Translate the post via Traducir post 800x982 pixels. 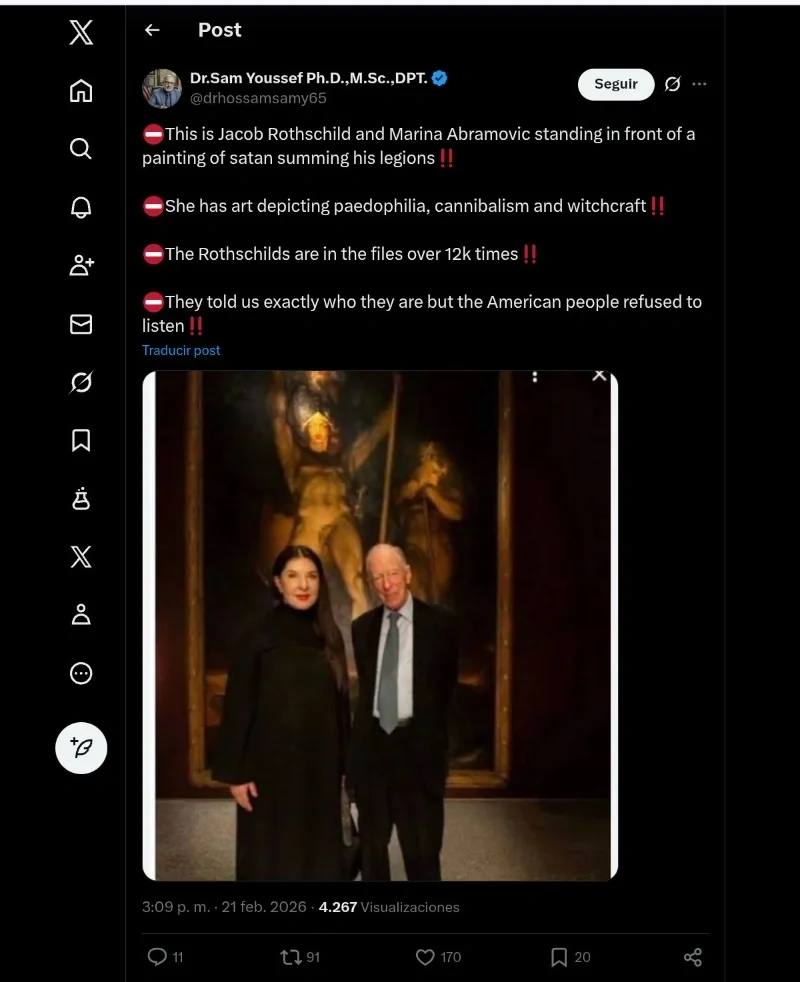[181, 350]
